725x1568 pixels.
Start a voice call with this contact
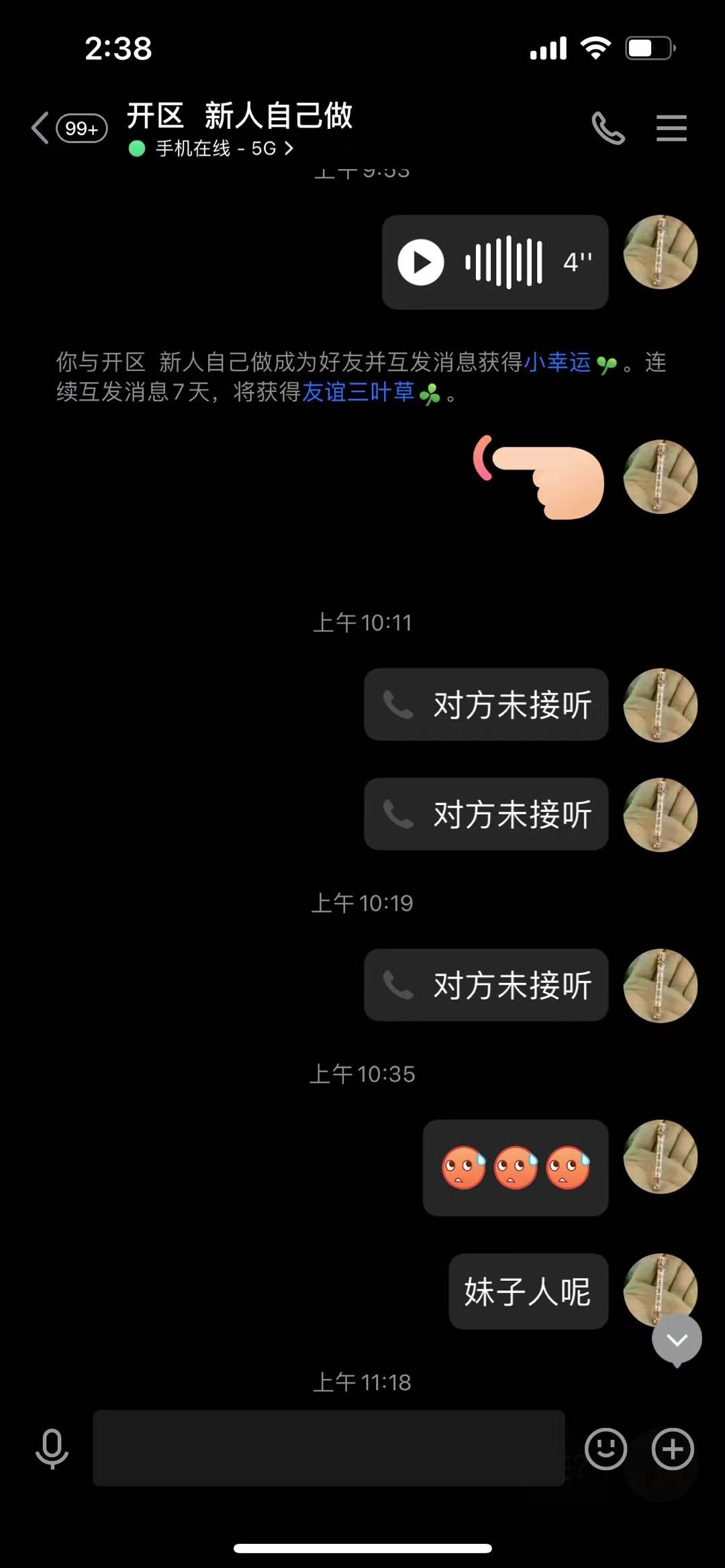coord(608,128)
